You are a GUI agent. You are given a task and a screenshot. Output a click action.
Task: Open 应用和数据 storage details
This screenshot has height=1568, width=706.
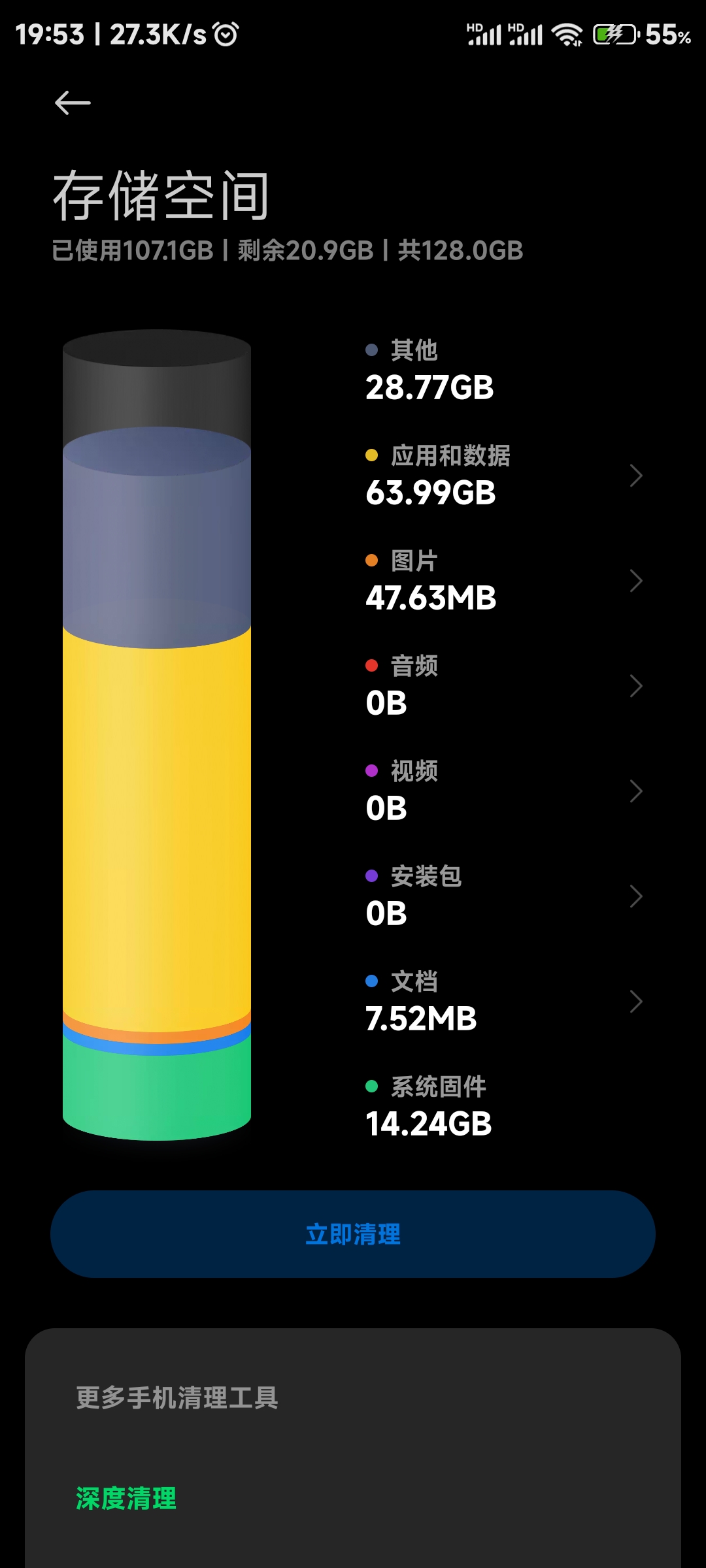click(503, 475)
